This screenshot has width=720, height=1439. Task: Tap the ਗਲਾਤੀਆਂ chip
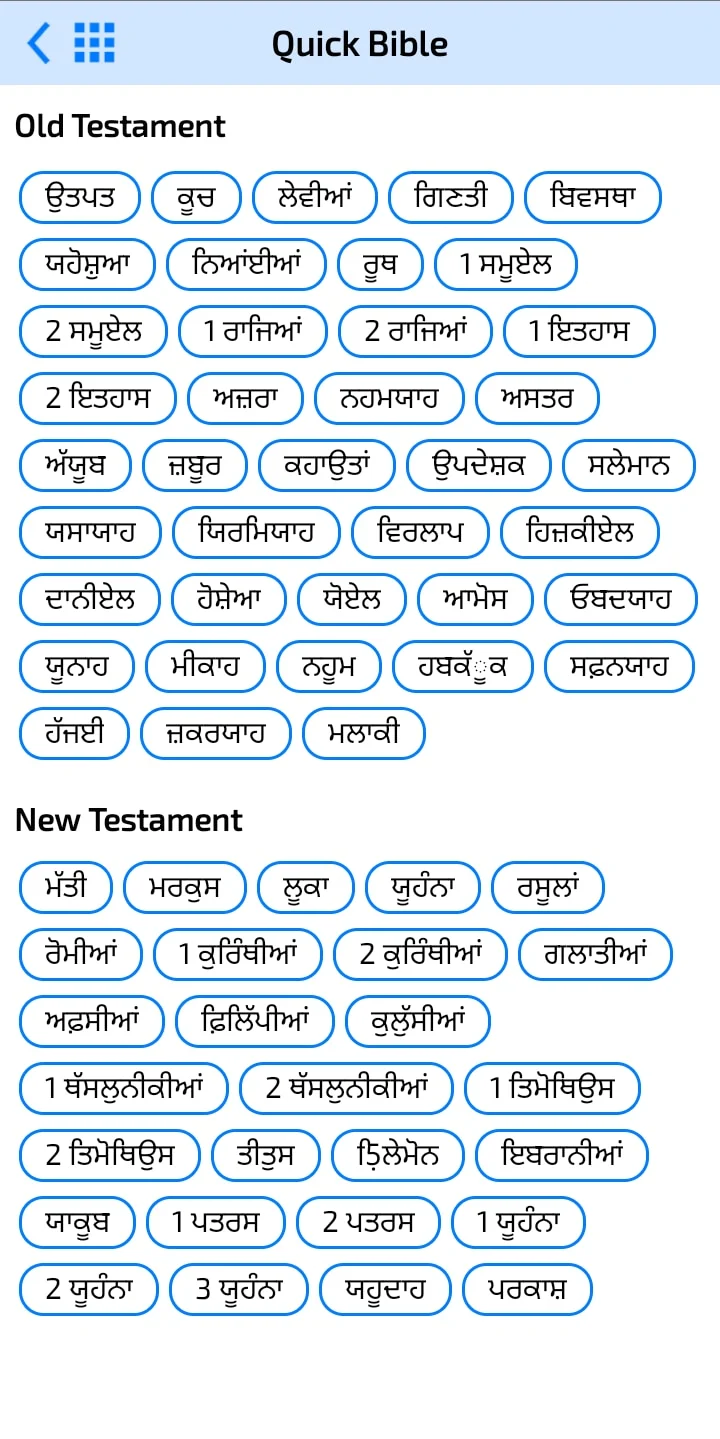tap(595, 954)
